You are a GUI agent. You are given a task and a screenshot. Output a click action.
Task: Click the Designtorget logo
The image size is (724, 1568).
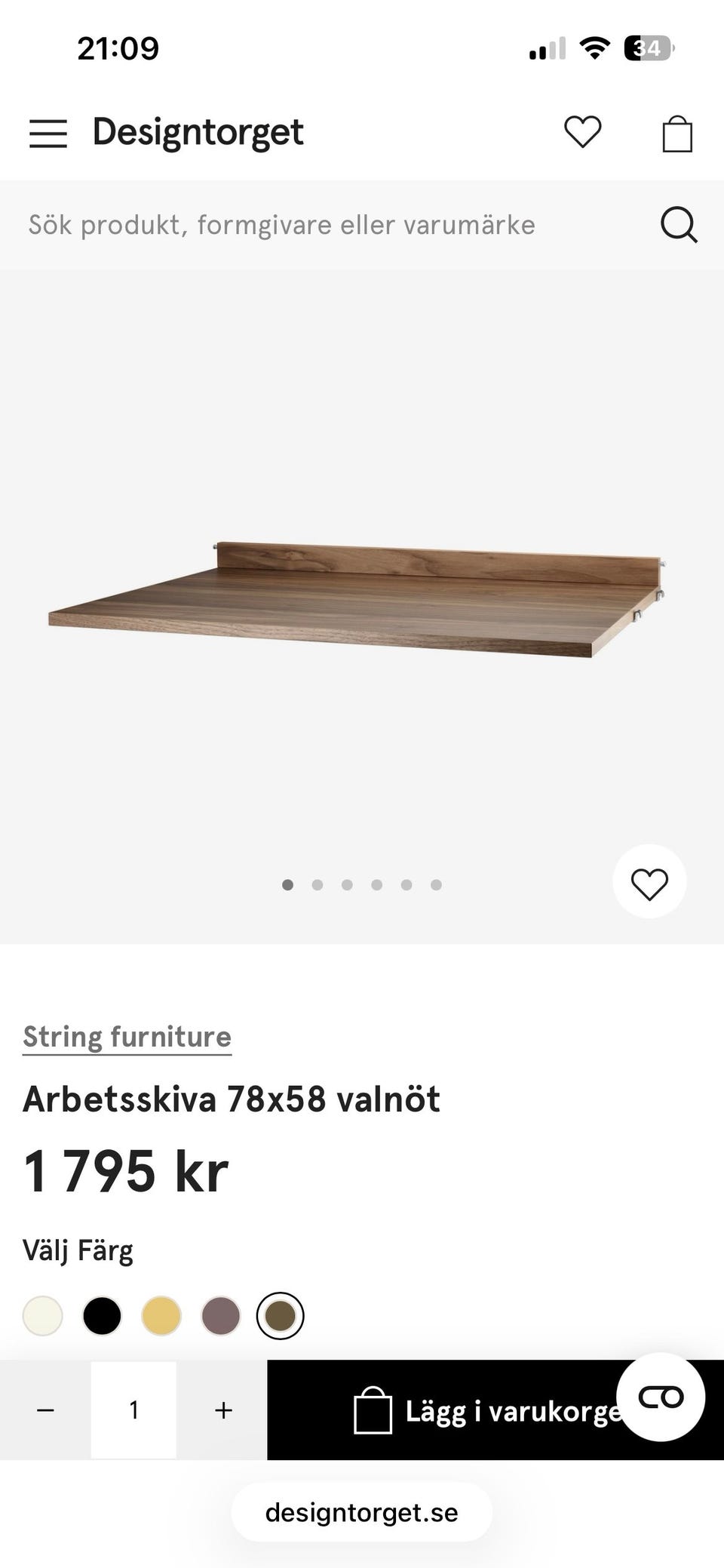click(x=197, y=132)
